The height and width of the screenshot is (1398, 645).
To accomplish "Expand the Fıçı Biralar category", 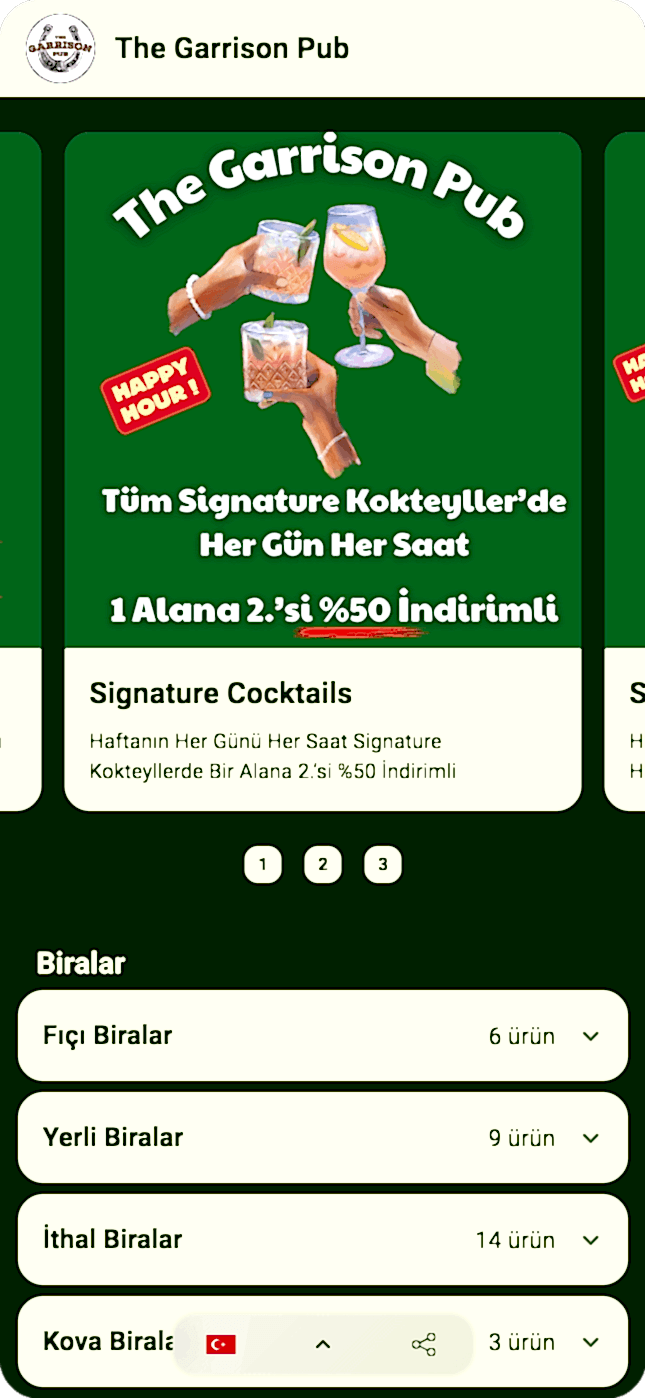I will tap(322, 1036).
